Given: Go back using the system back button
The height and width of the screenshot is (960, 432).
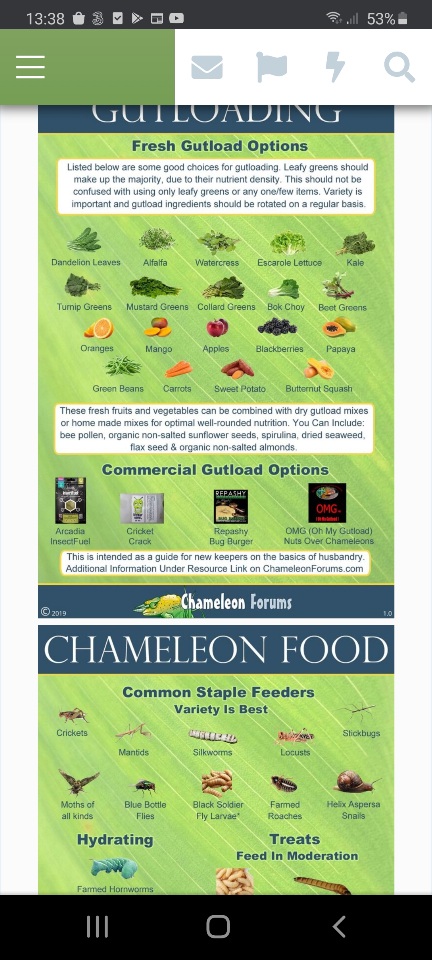Looking at the screenshot, I should click(339, 927).
